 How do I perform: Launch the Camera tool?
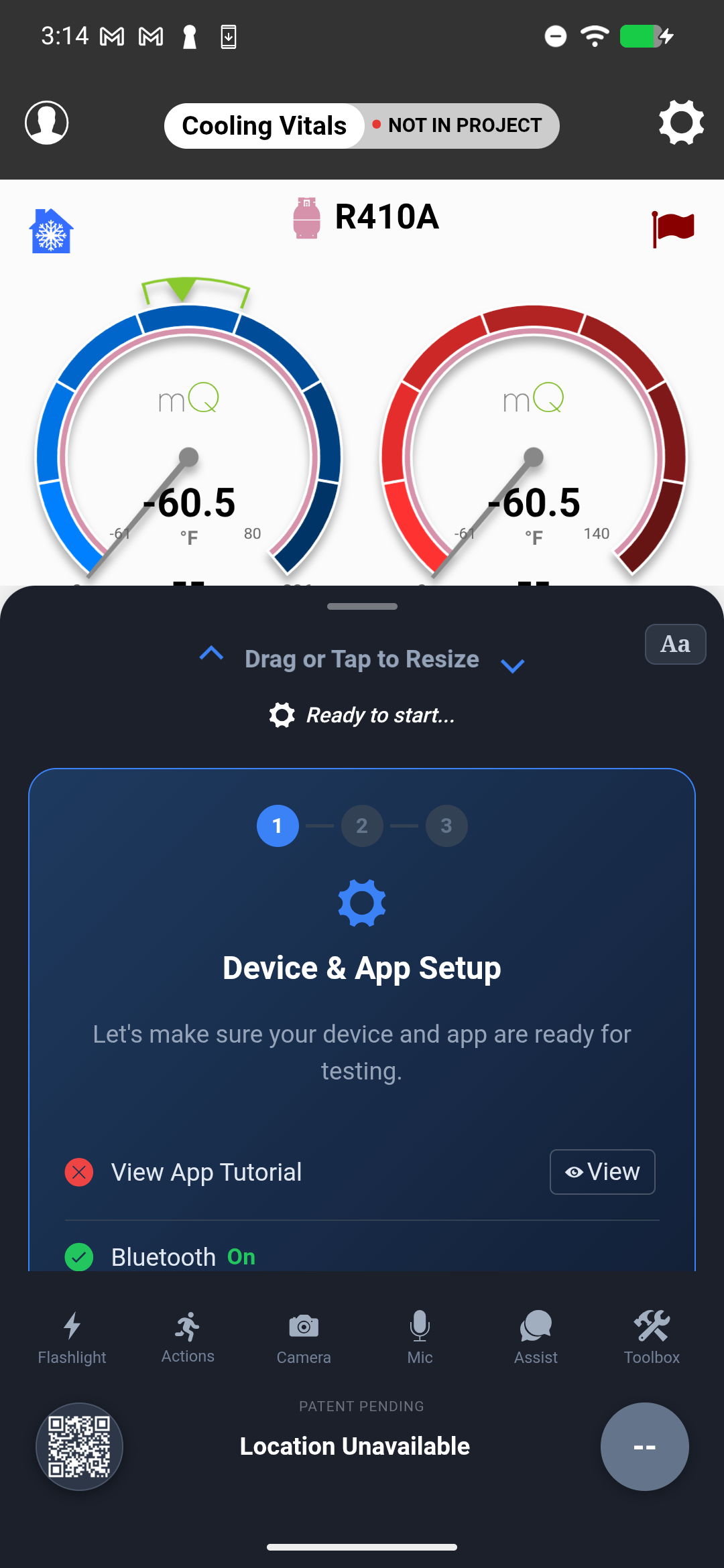[304, 1337]
